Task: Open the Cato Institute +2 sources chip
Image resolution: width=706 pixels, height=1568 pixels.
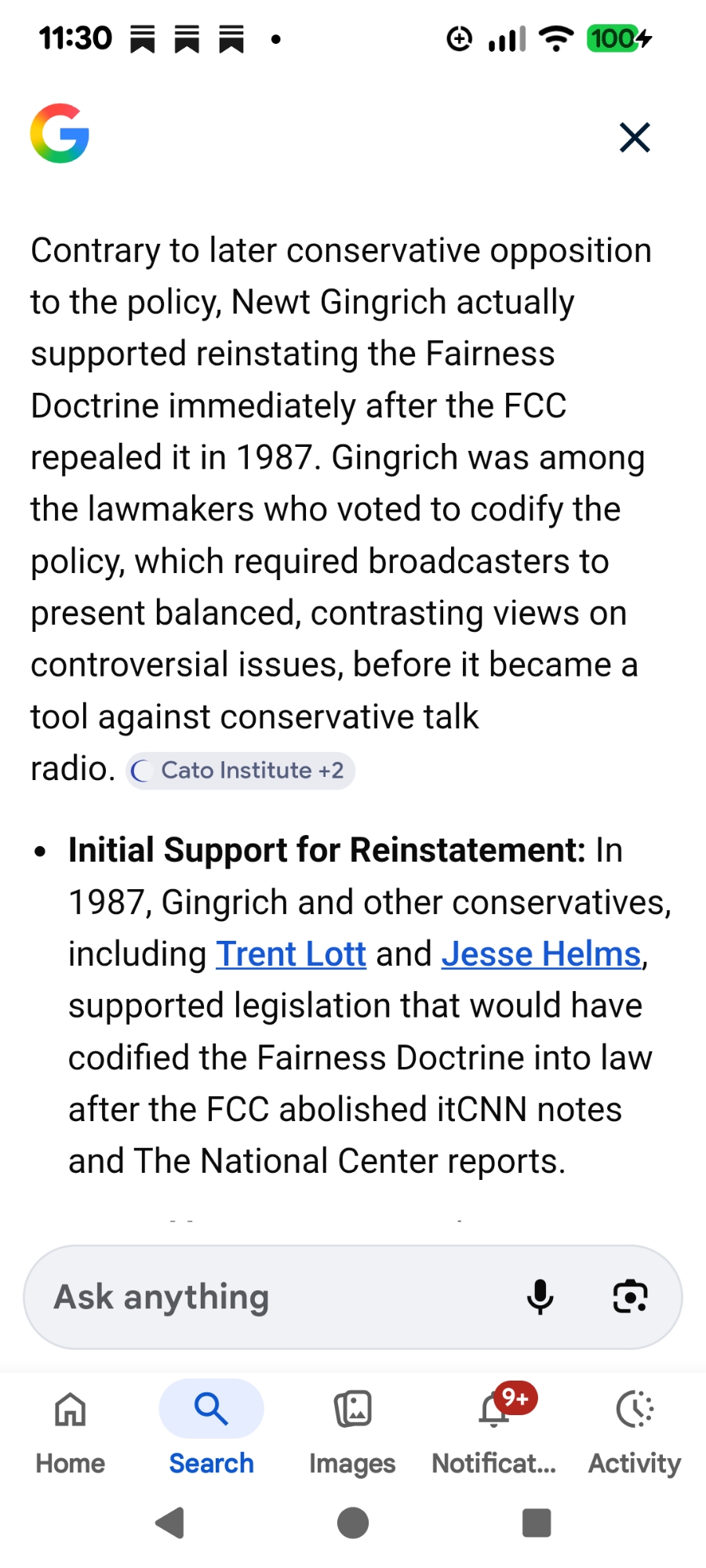Action: [241, 771]
